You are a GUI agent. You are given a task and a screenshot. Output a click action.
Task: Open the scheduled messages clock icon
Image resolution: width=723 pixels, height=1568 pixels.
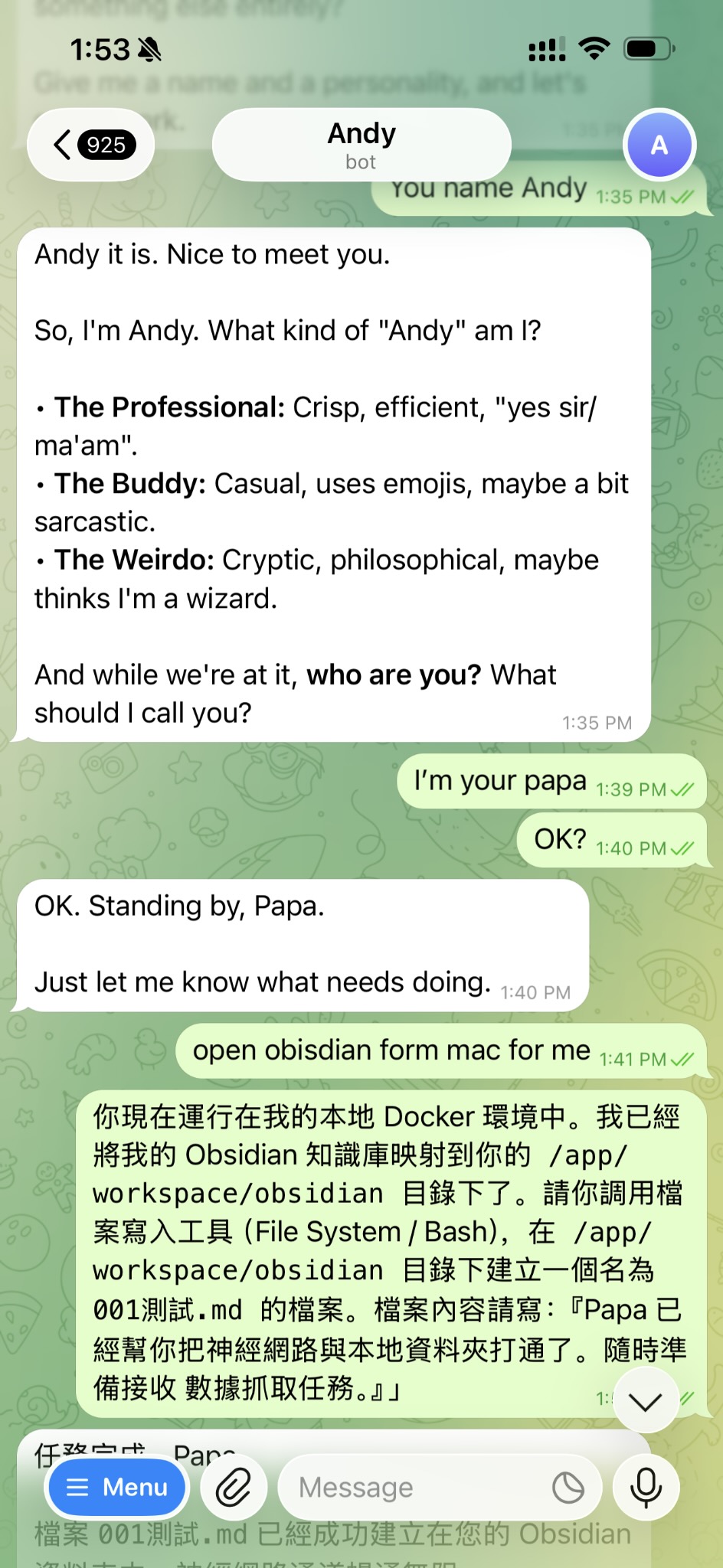point(568,1488)
